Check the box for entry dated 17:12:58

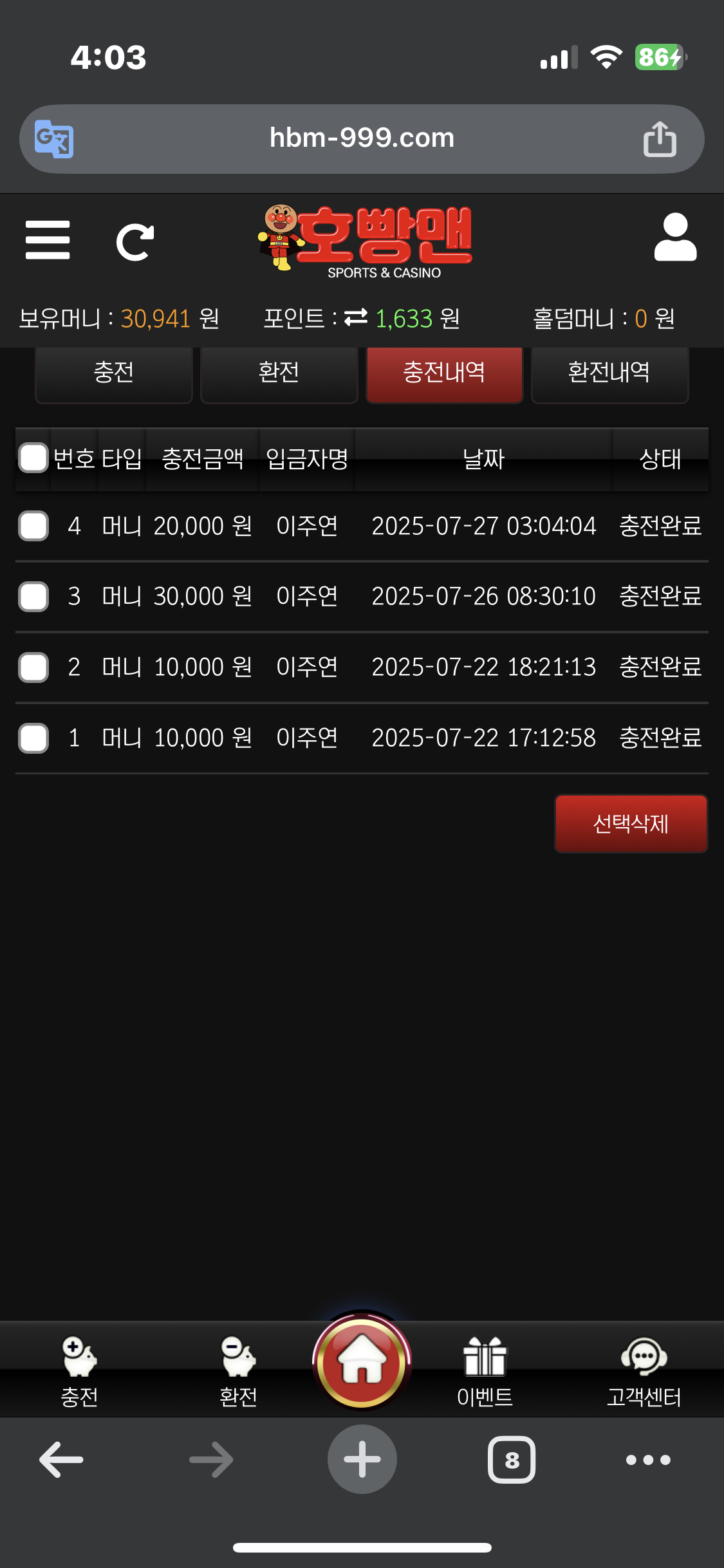pos(33,738)
